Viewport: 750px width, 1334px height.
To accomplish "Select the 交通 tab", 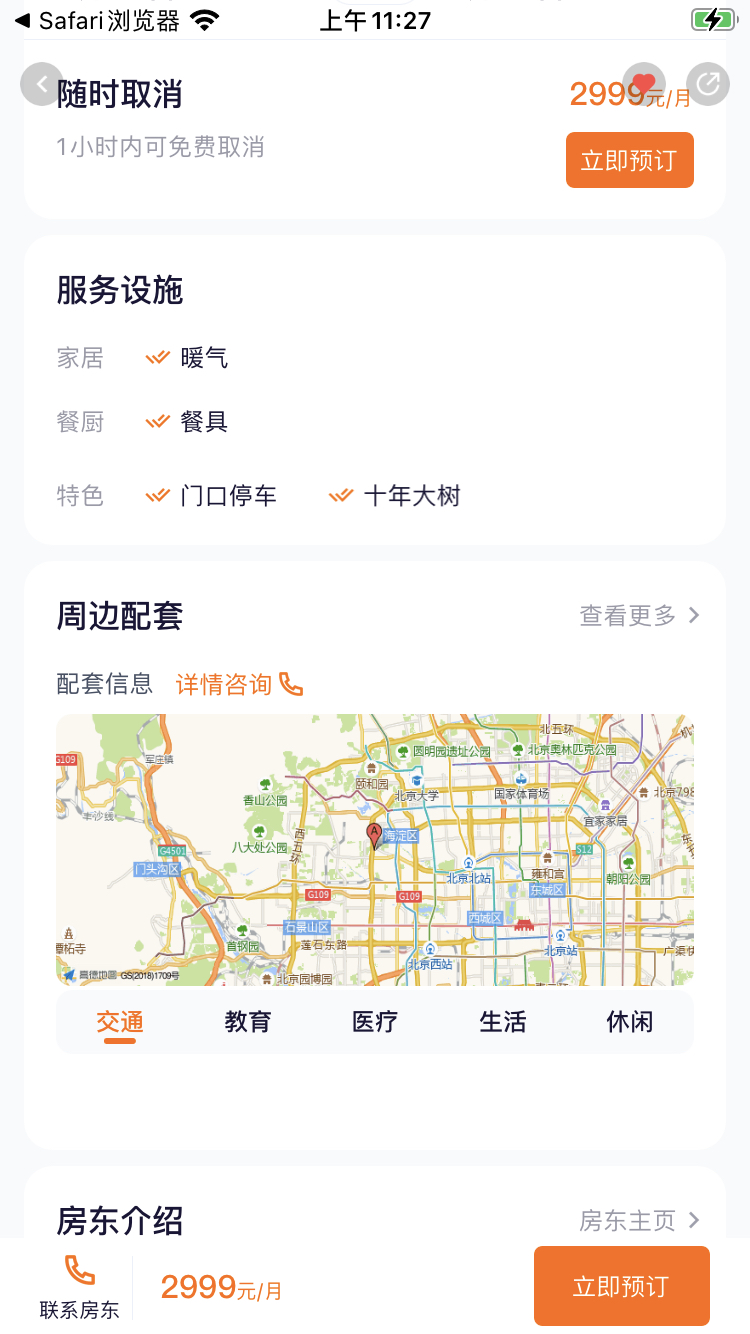I will (120, 1022).
